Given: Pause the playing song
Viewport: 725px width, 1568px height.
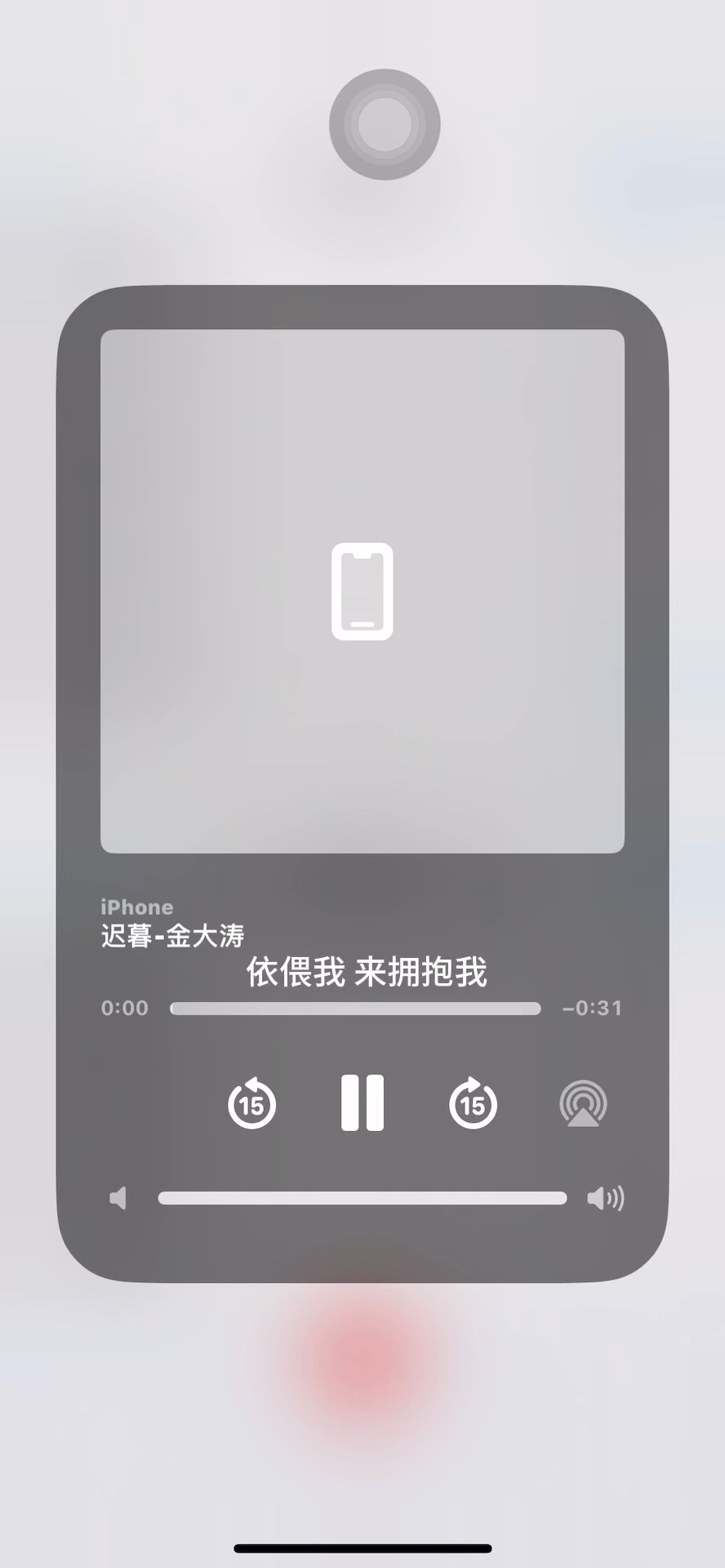Looking at the screenshot, I should click(362, 1103).
